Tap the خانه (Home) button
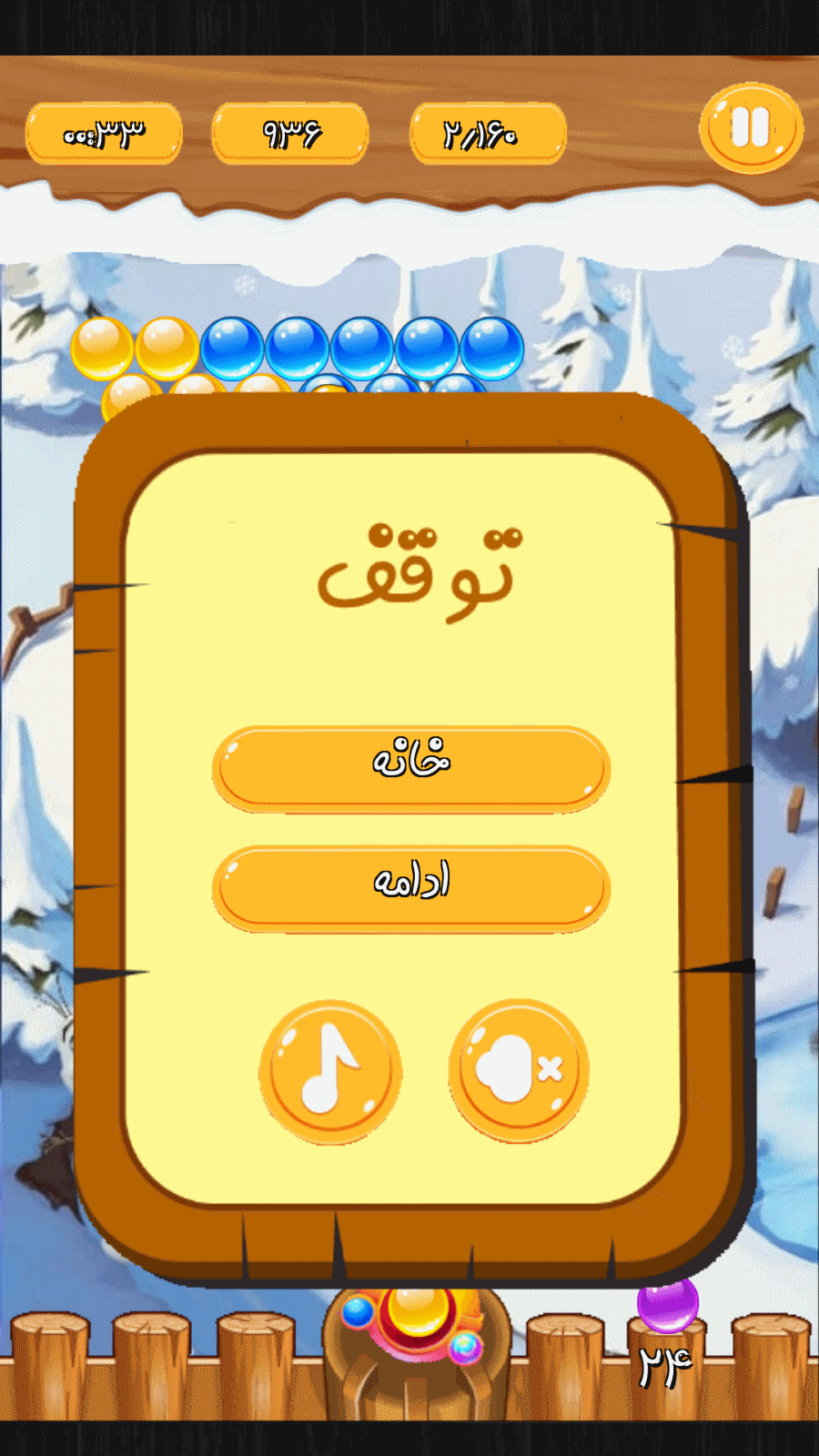The height and width of the screenshot is (1456, 819). [x=410, y=767]
